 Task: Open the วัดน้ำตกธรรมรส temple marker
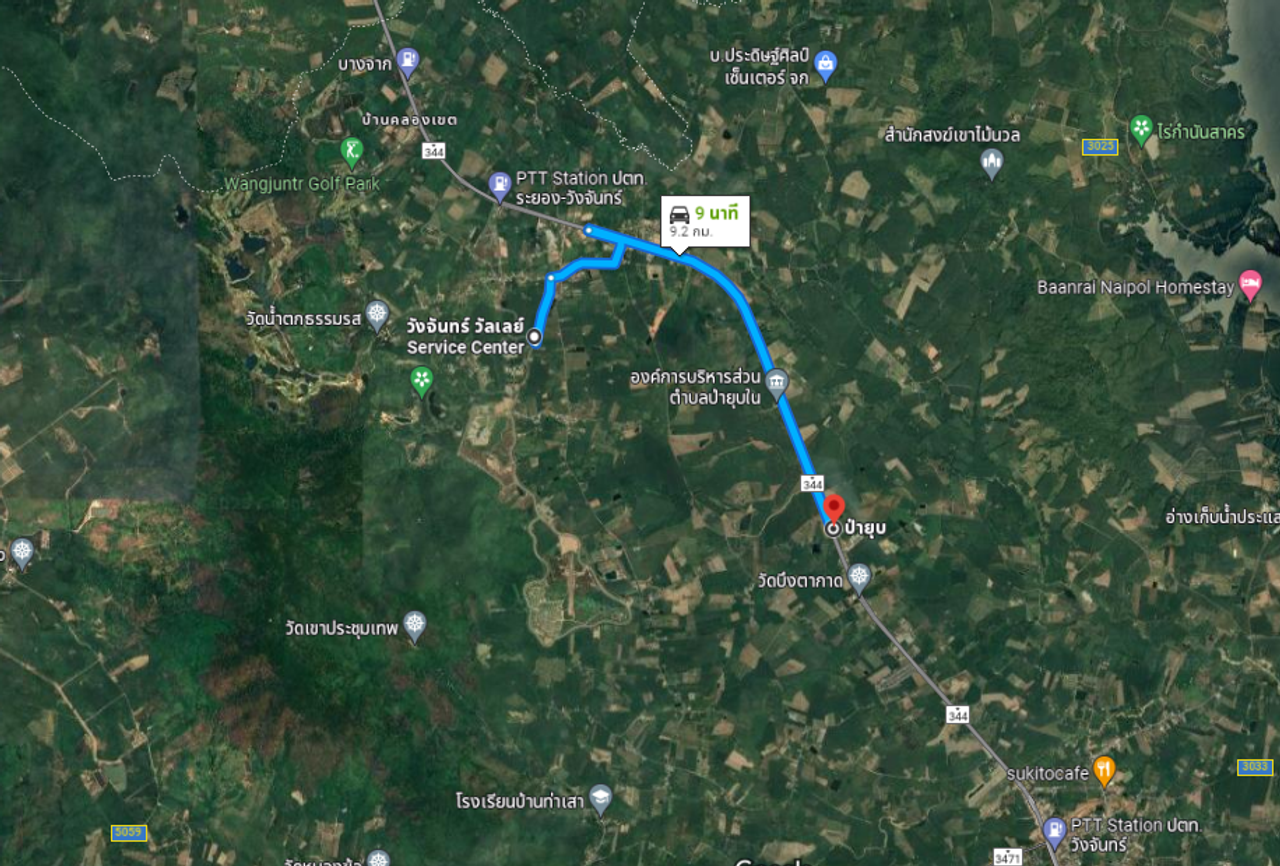[377, 314]
